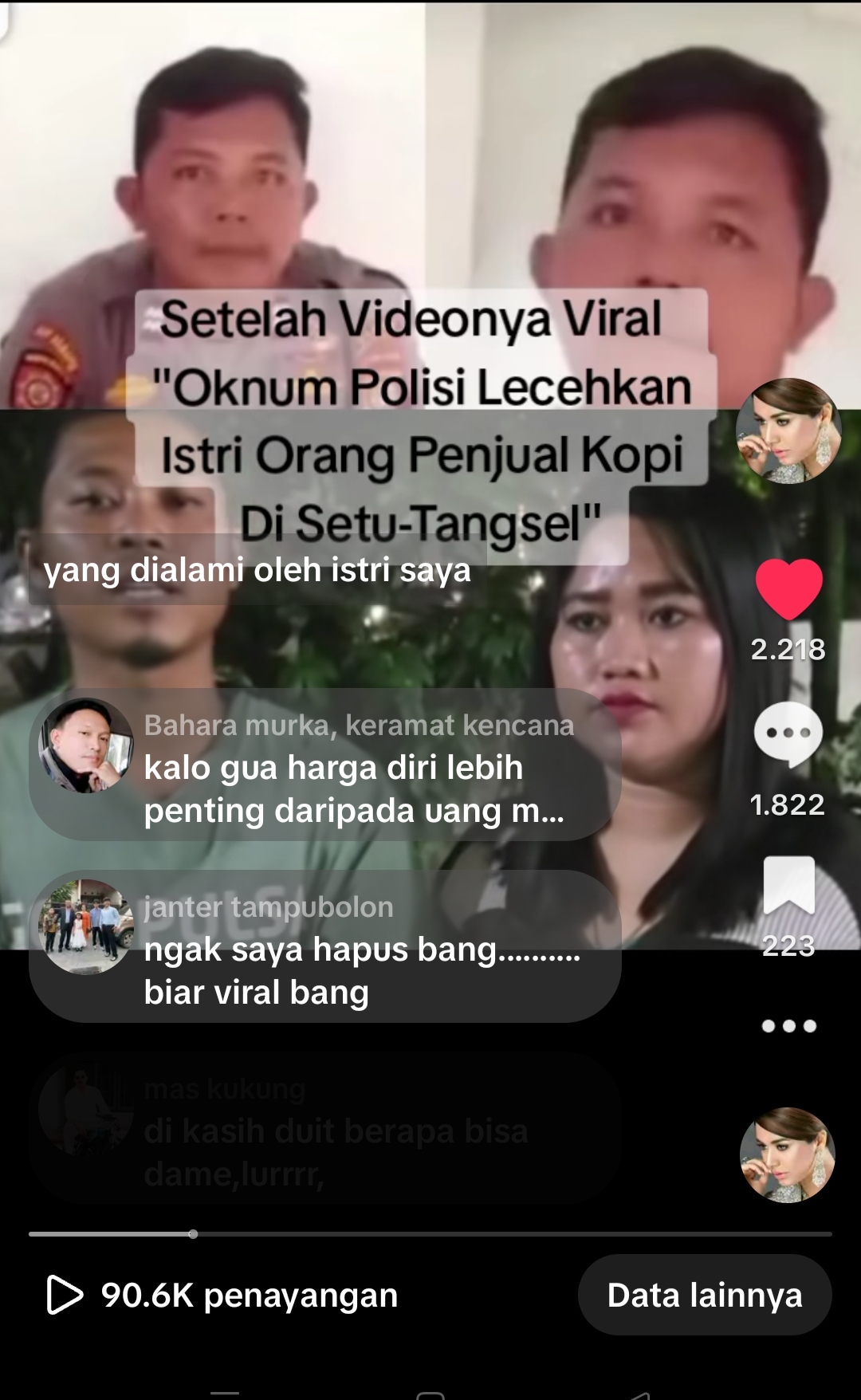
Task: Open the sound disc at bottom right
Action: (x=788, y=1154)
